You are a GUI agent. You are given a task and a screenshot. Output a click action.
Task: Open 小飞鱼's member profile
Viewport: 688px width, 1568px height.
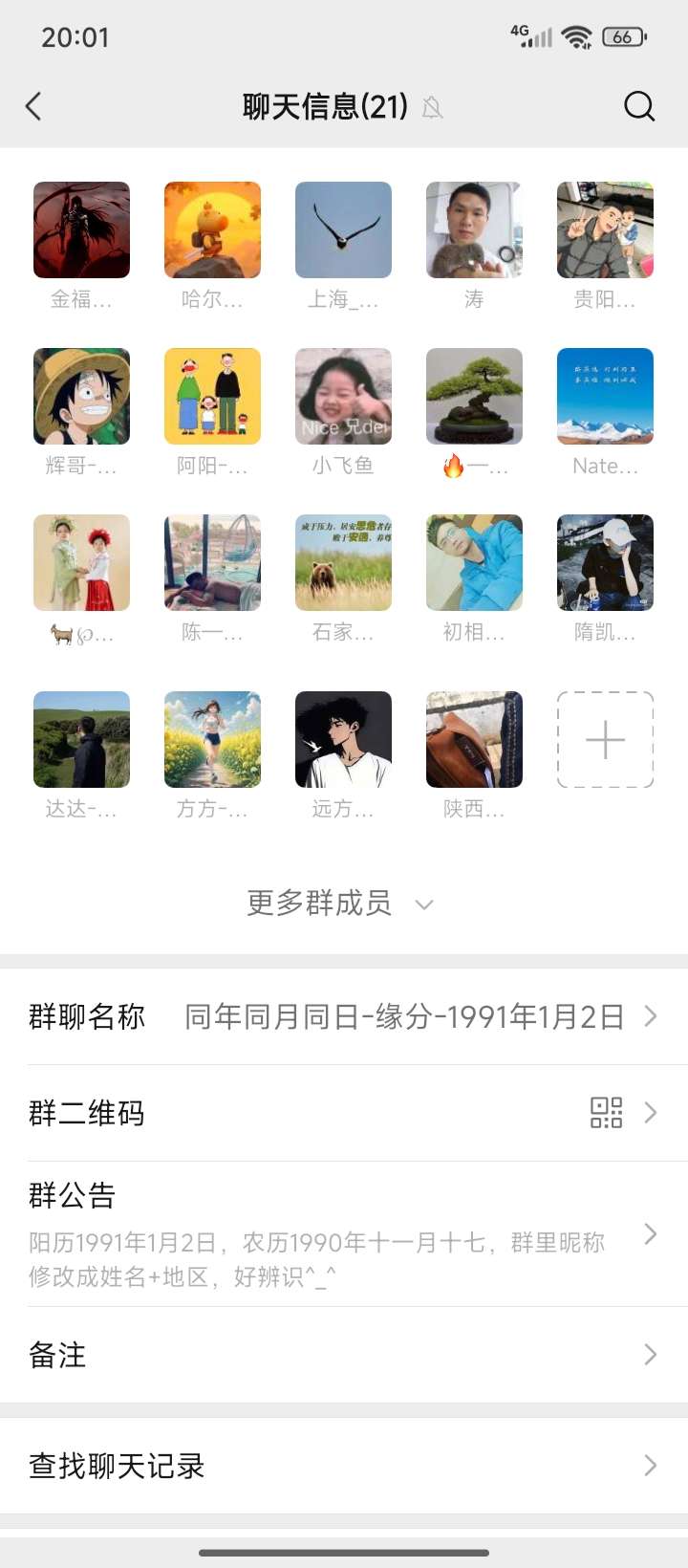[343, 397]
